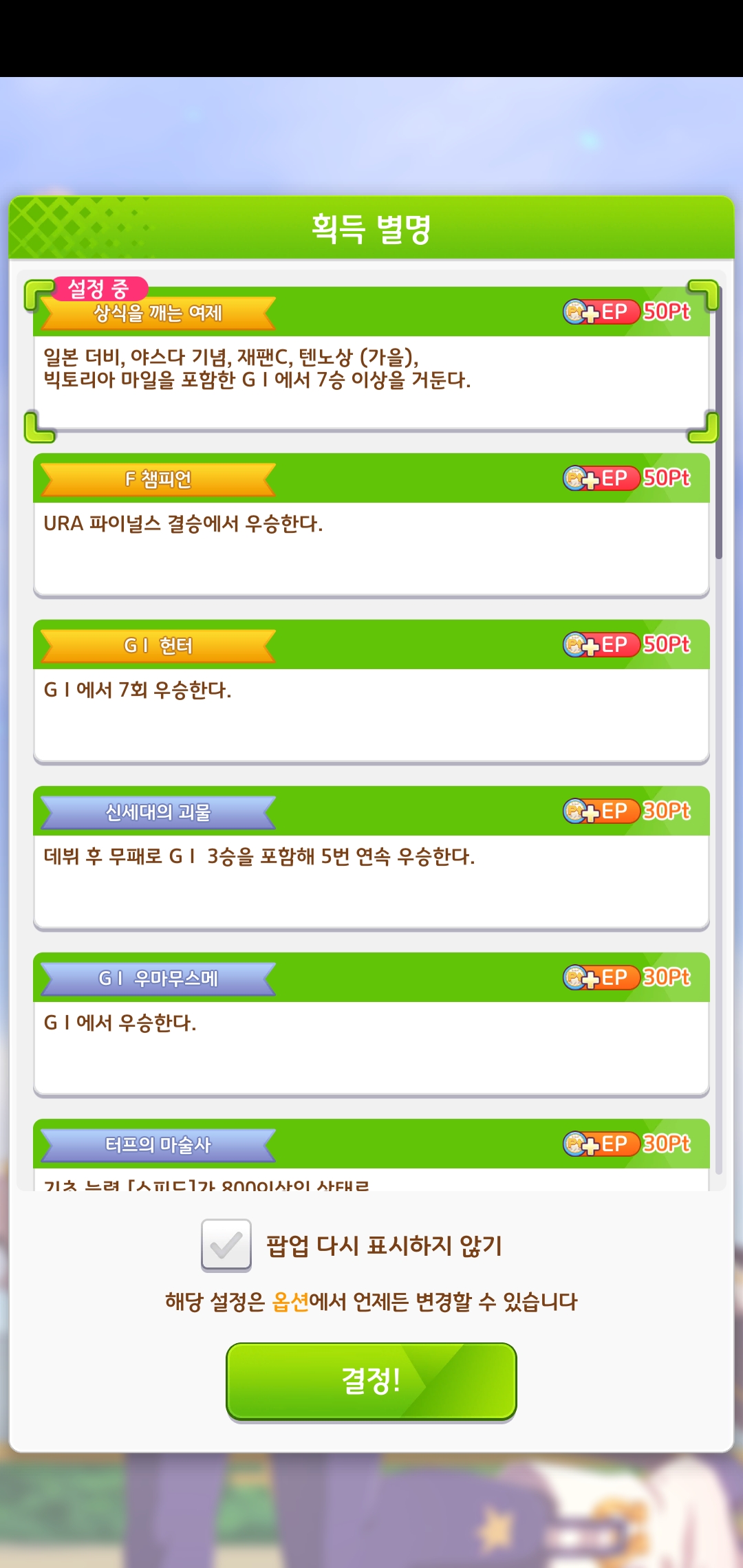Pick the 신세대의 괴물 nickname

click(x=371, y=859)
